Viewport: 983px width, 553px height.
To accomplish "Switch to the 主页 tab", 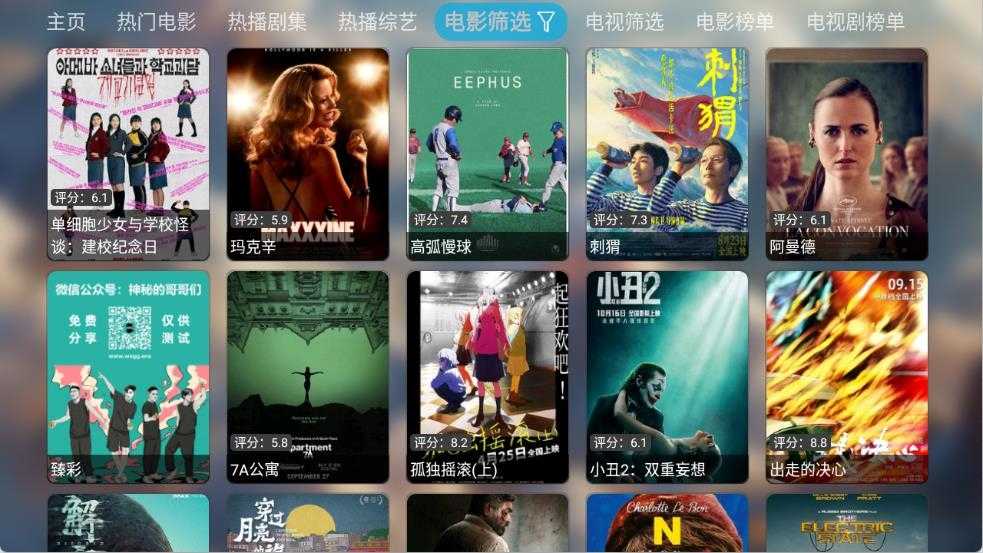I will click(66, 22).
